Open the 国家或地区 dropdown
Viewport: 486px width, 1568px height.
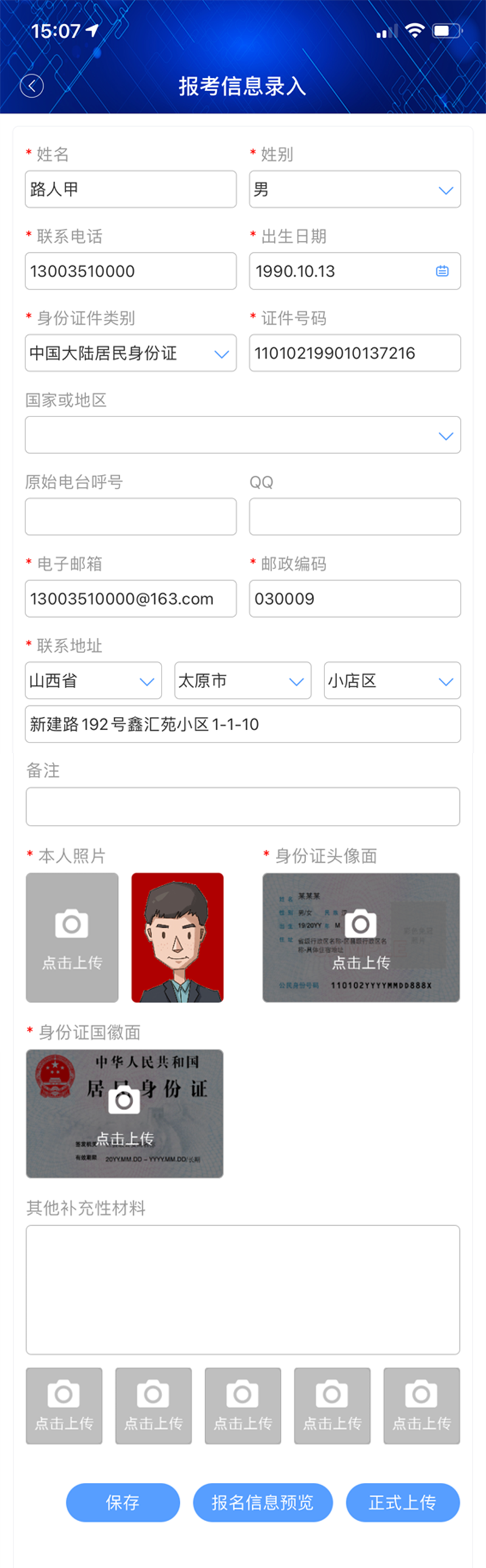(x=242, y=435)
